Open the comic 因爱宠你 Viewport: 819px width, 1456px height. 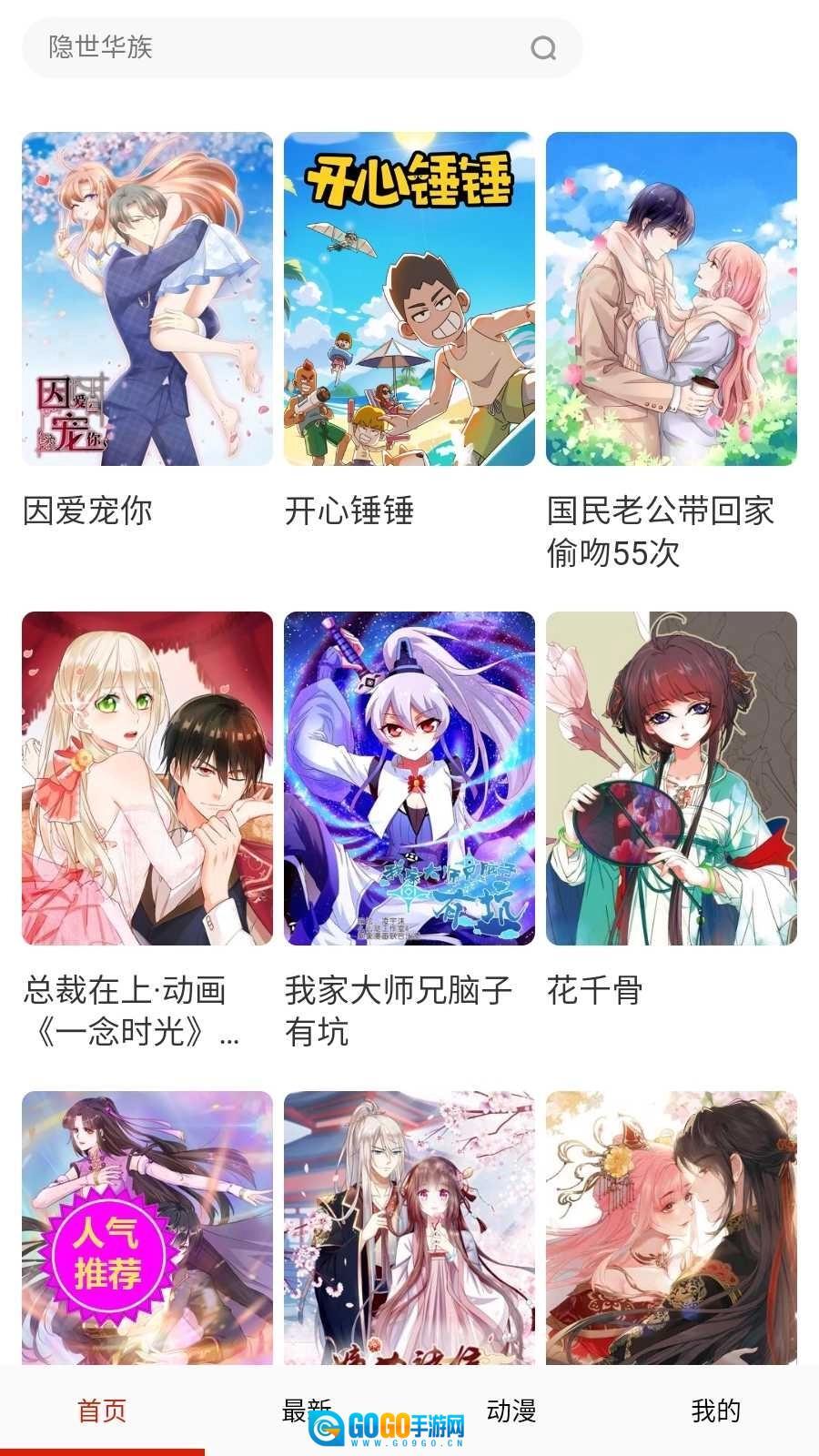tap(147, 299)
